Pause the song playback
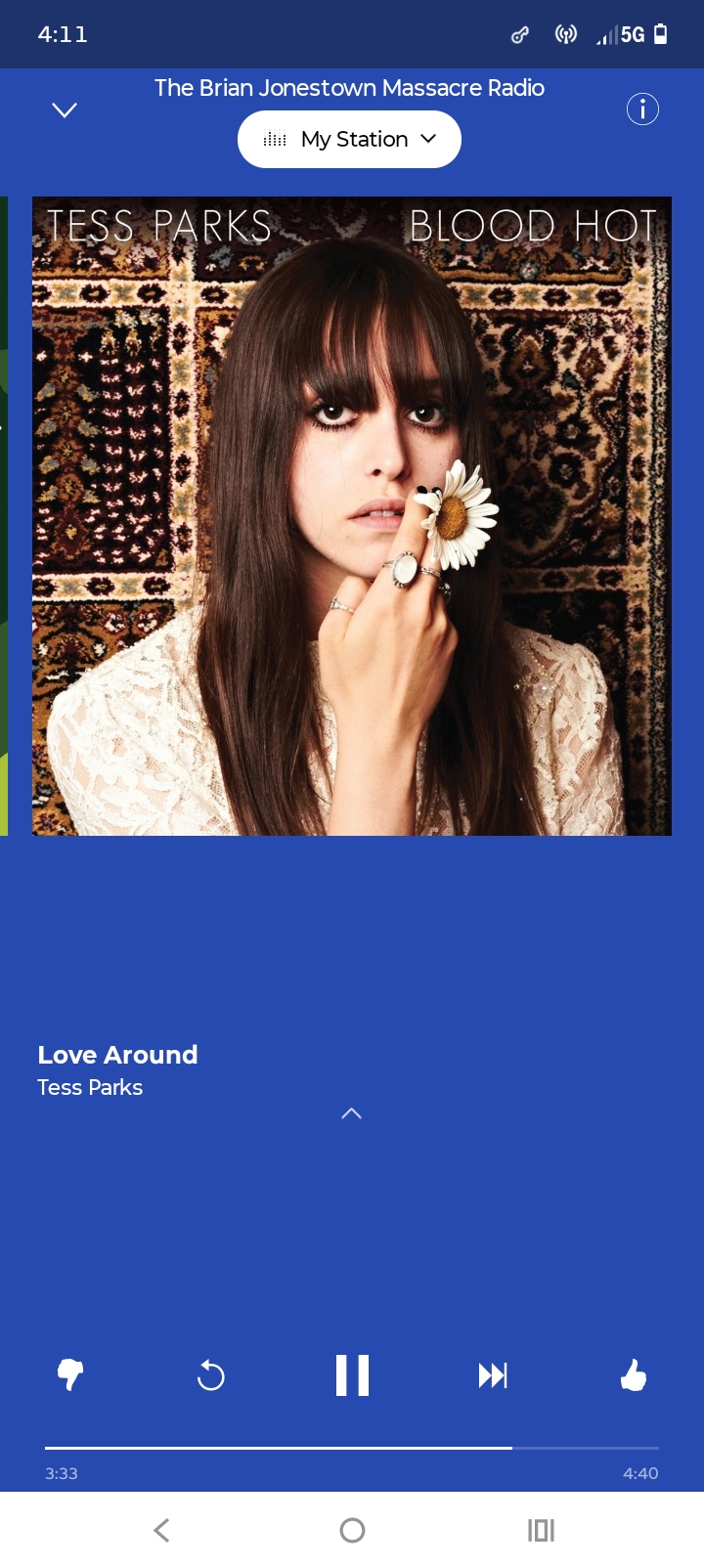 click(352, 1375)
